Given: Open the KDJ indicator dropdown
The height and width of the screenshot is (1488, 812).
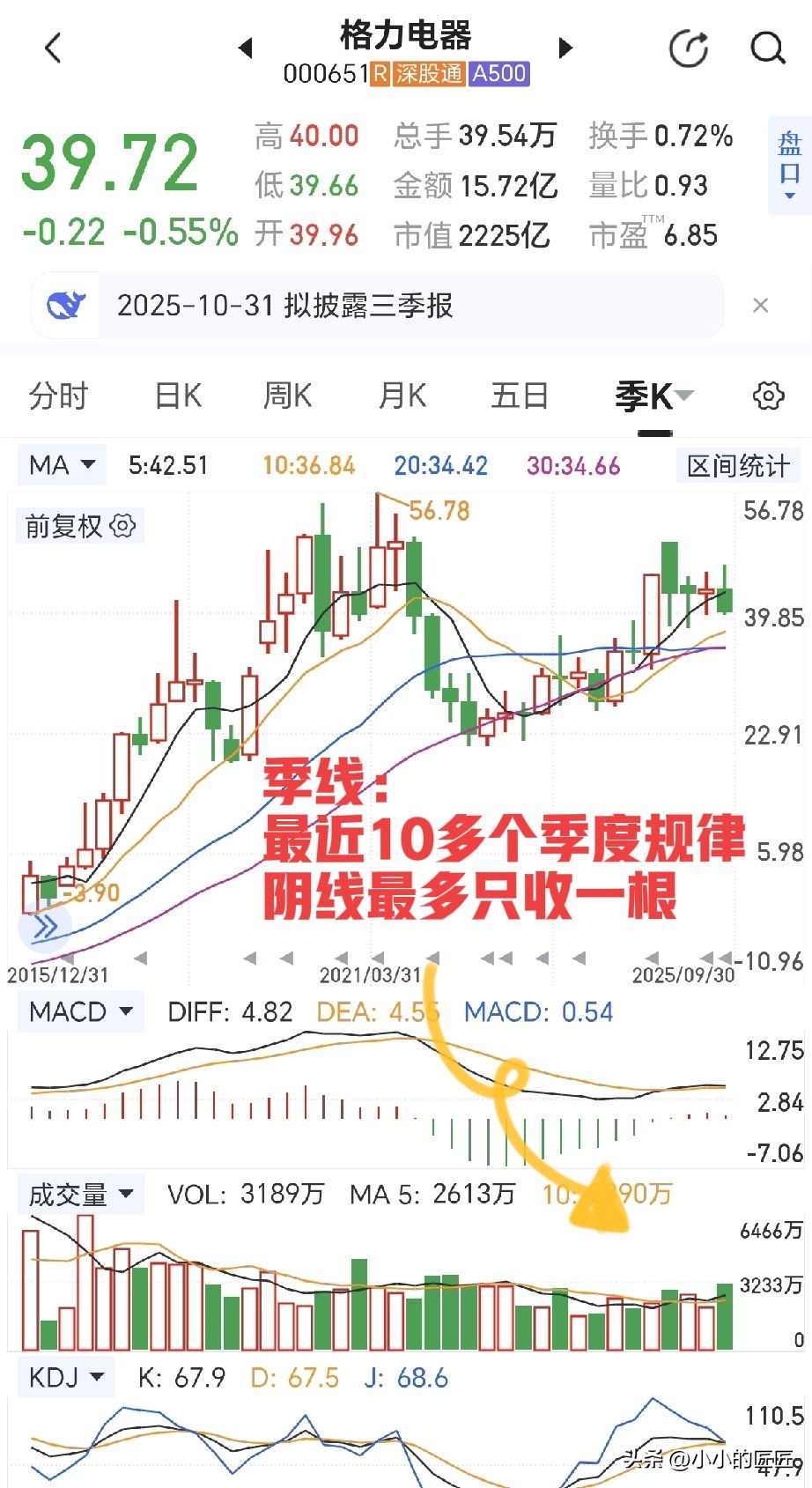Looking at the screenshot, I should 66,1376.
